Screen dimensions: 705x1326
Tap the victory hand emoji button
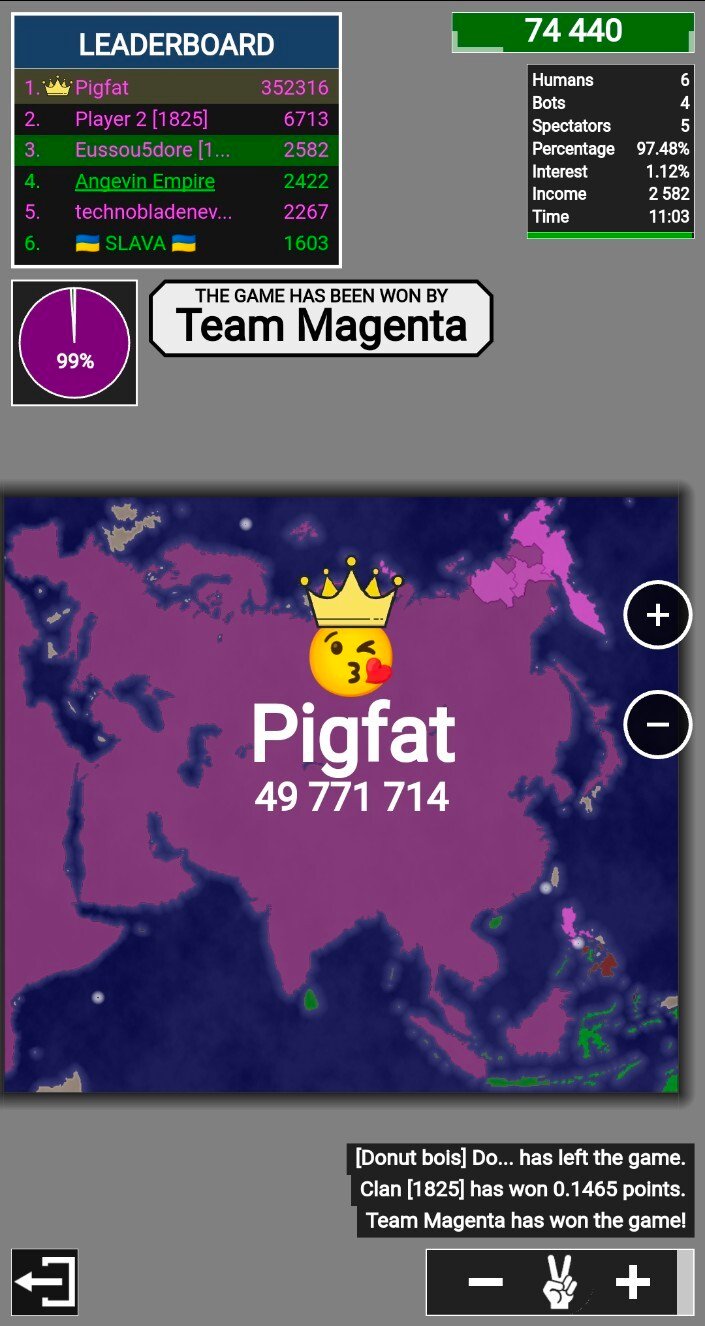pos(559,1282)
